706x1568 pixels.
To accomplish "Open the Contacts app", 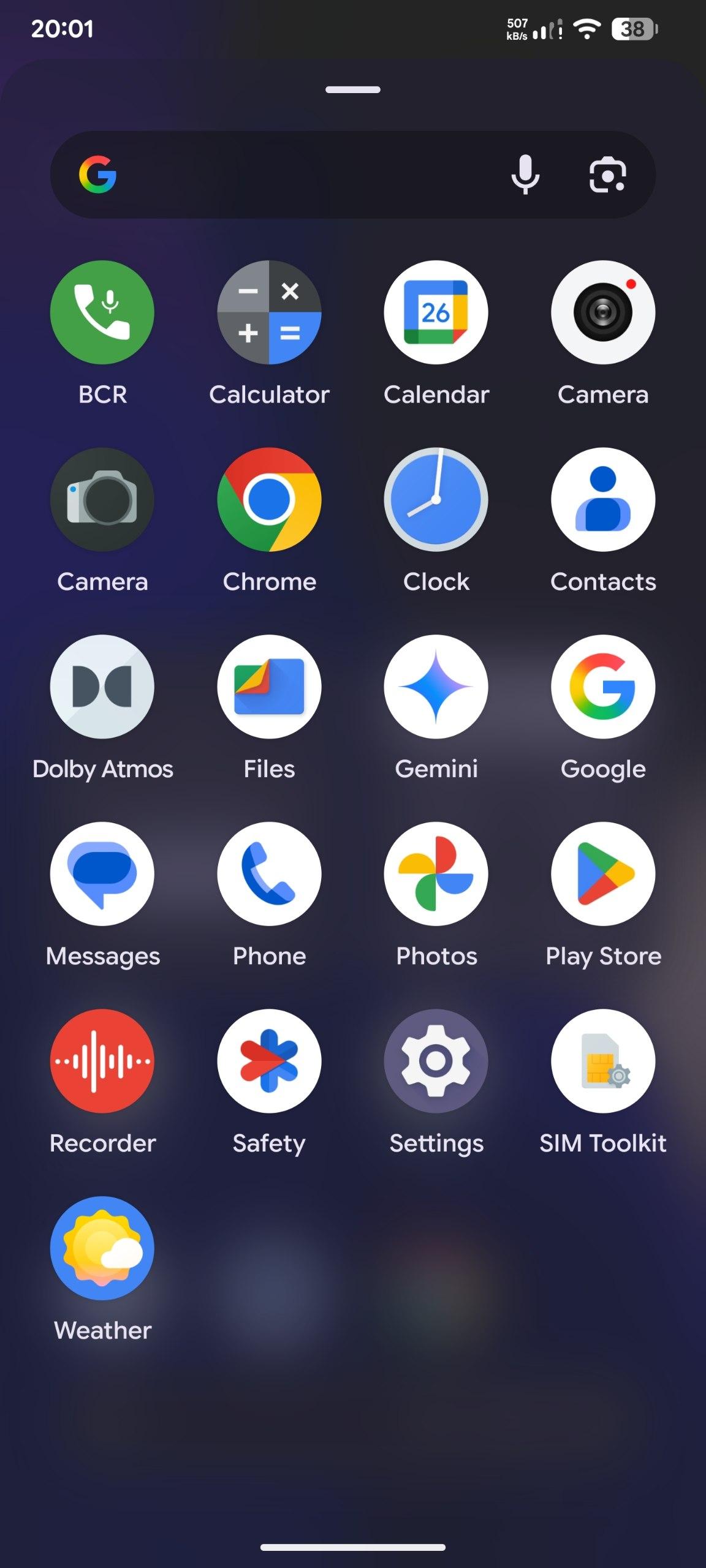I will point(603,499).
